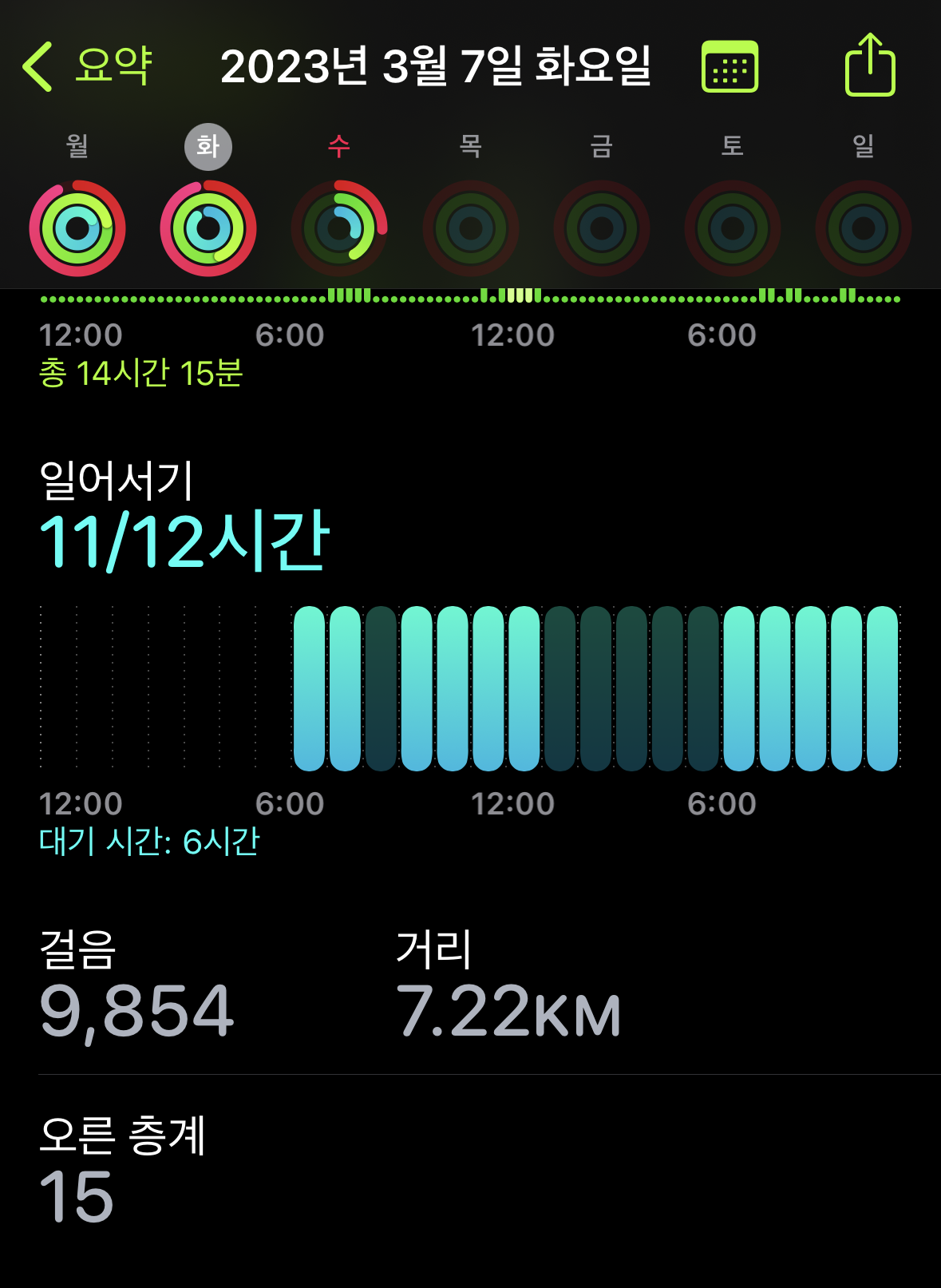
Task: Select Tuesday (화) activity rings
Action: [208, 228]
